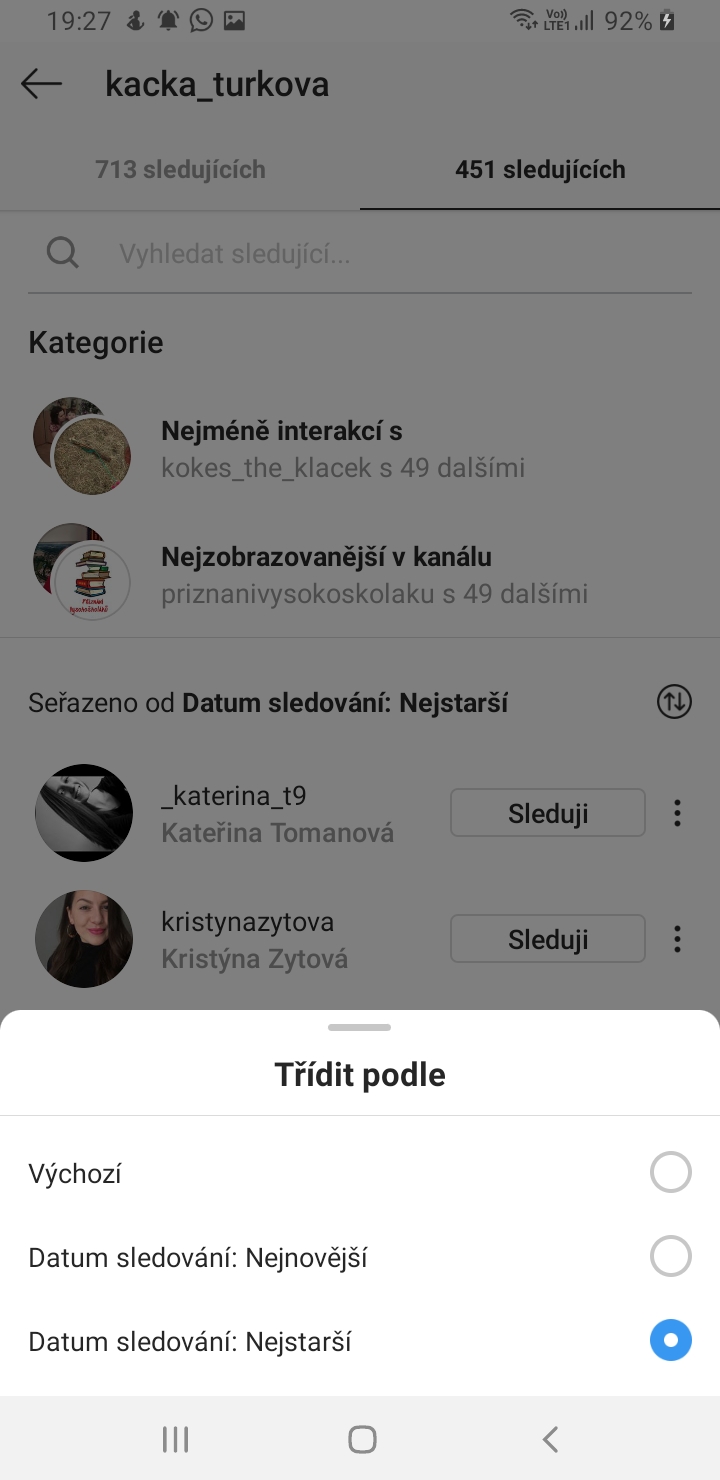
Task: Open more options for _katerina_t9
Action: pyautogui.click(x=677, y=813)
